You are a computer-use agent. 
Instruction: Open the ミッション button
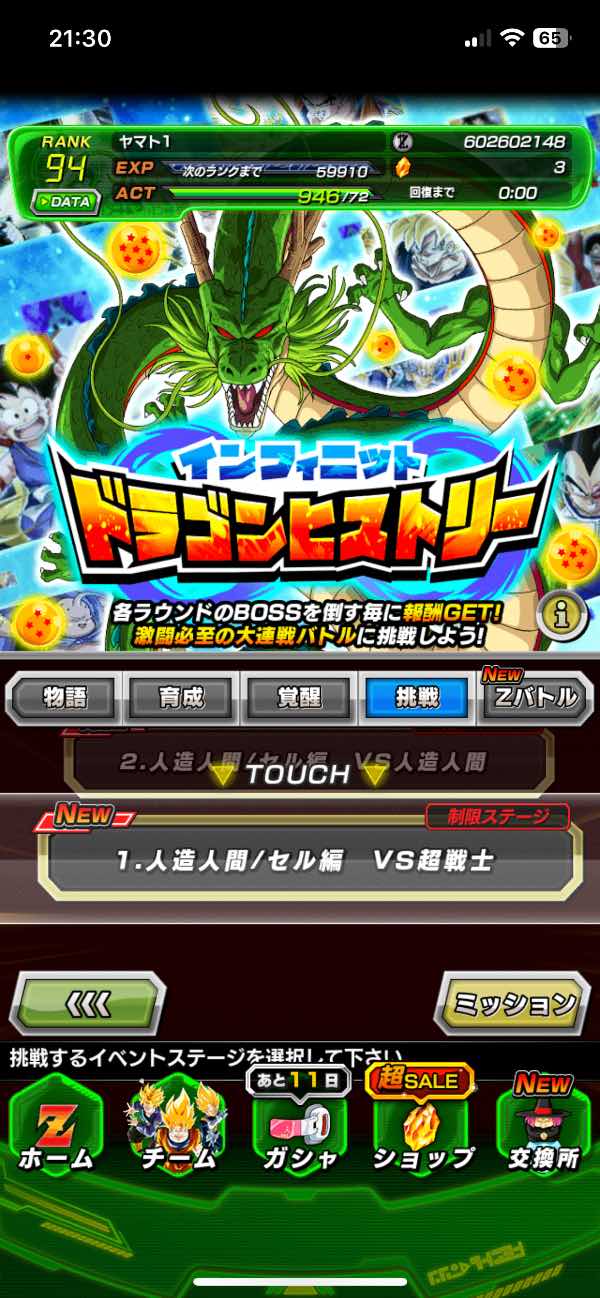[x=513, y=1003]
